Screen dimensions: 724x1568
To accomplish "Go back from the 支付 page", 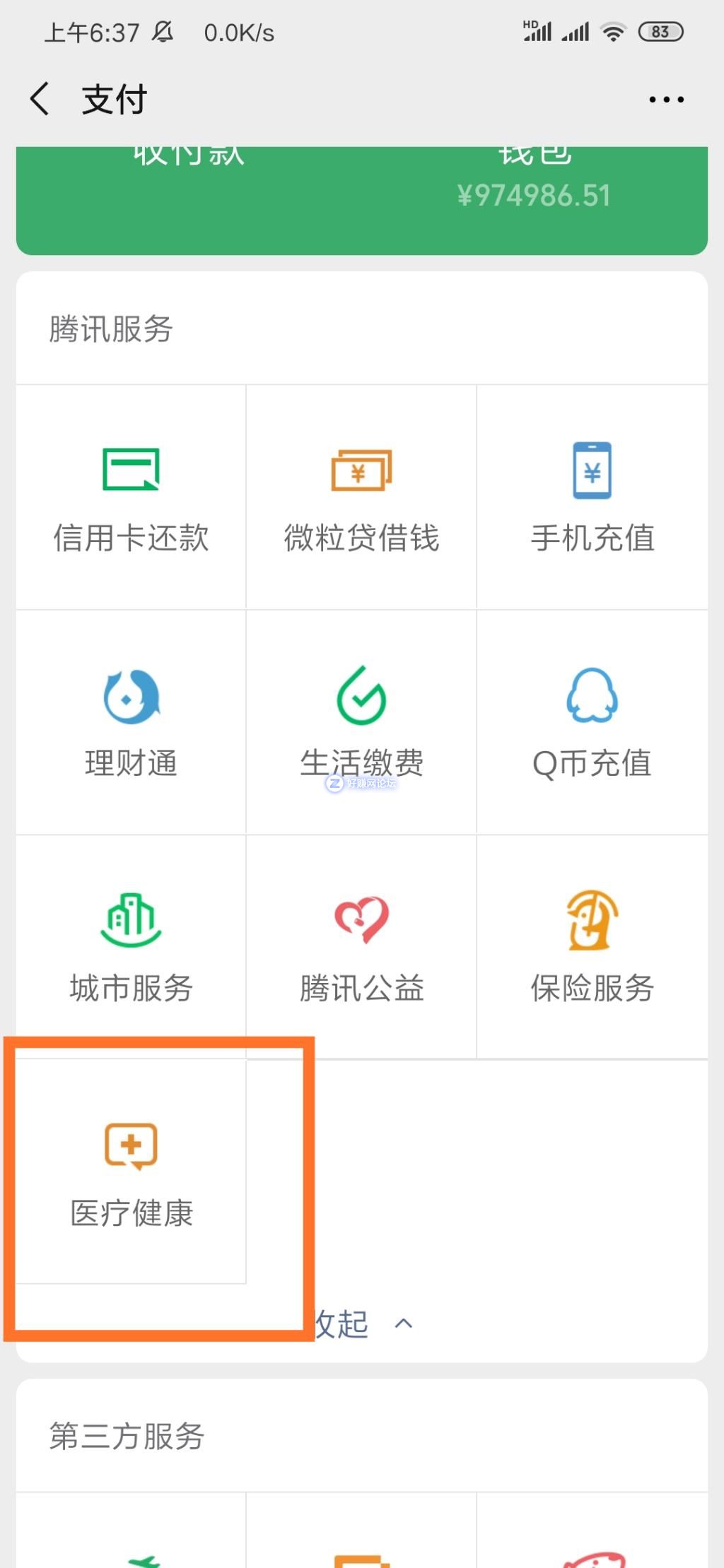I will (x=40, y=99).
